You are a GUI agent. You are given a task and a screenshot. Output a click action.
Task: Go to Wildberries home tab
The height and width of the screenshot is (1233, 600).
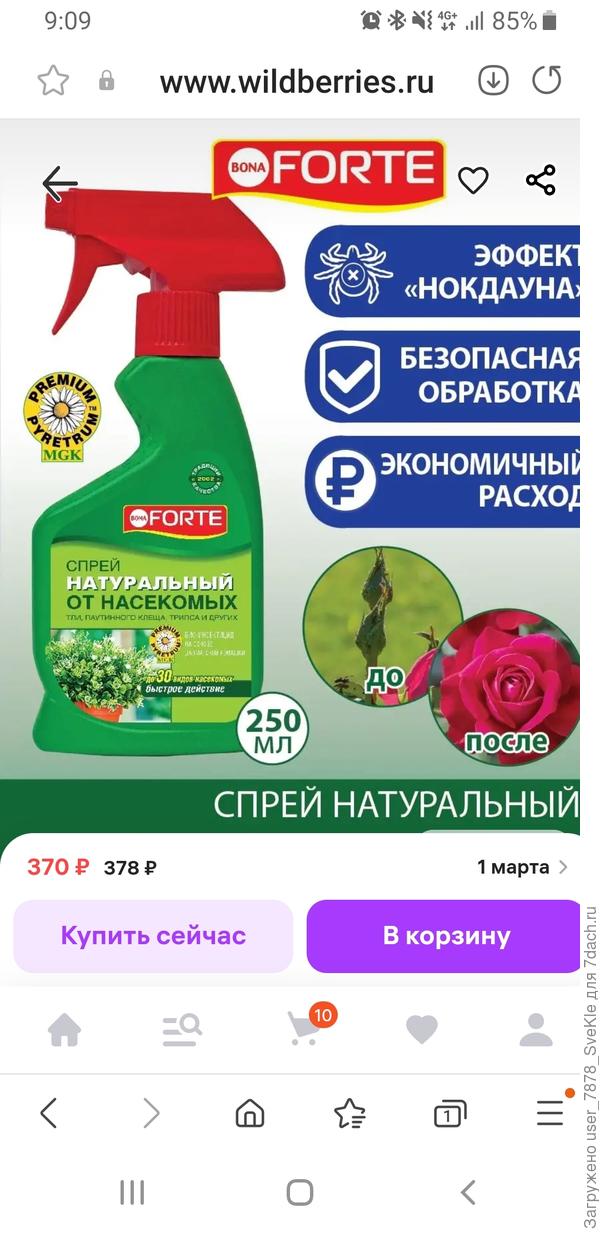[64, 1029]
